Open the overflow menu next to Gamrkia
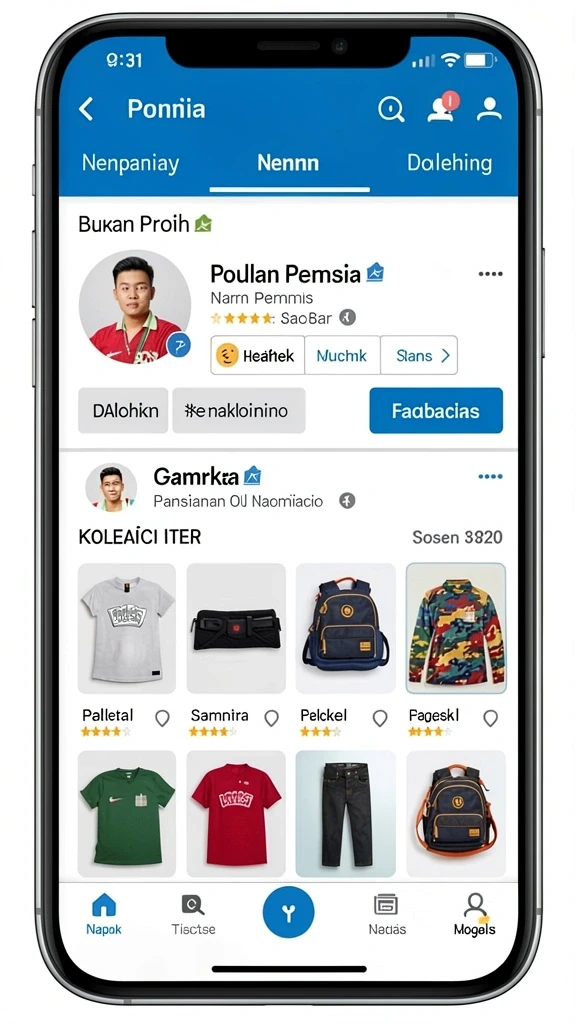576x1024 pixels. (x=490, y=477)
